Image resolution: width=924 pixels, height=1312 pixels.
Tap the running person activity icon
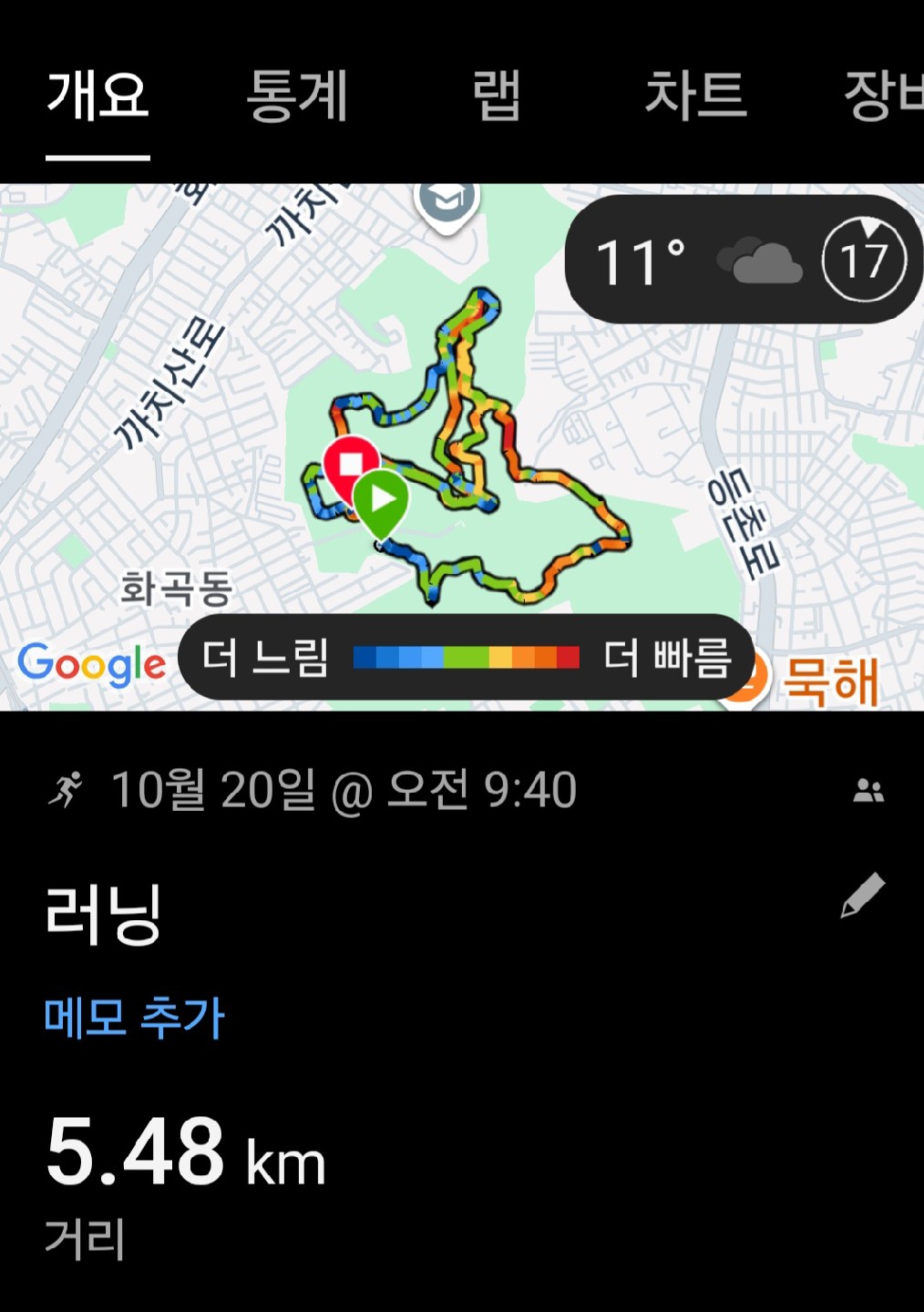[66, 790]
